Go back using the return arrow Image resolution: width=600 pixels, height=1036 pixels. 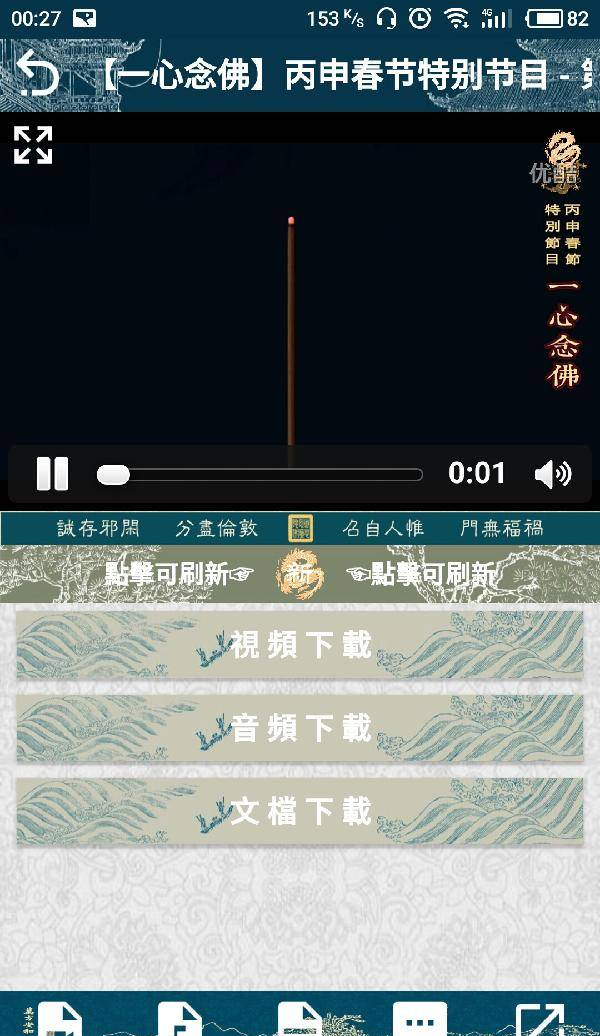38,73
